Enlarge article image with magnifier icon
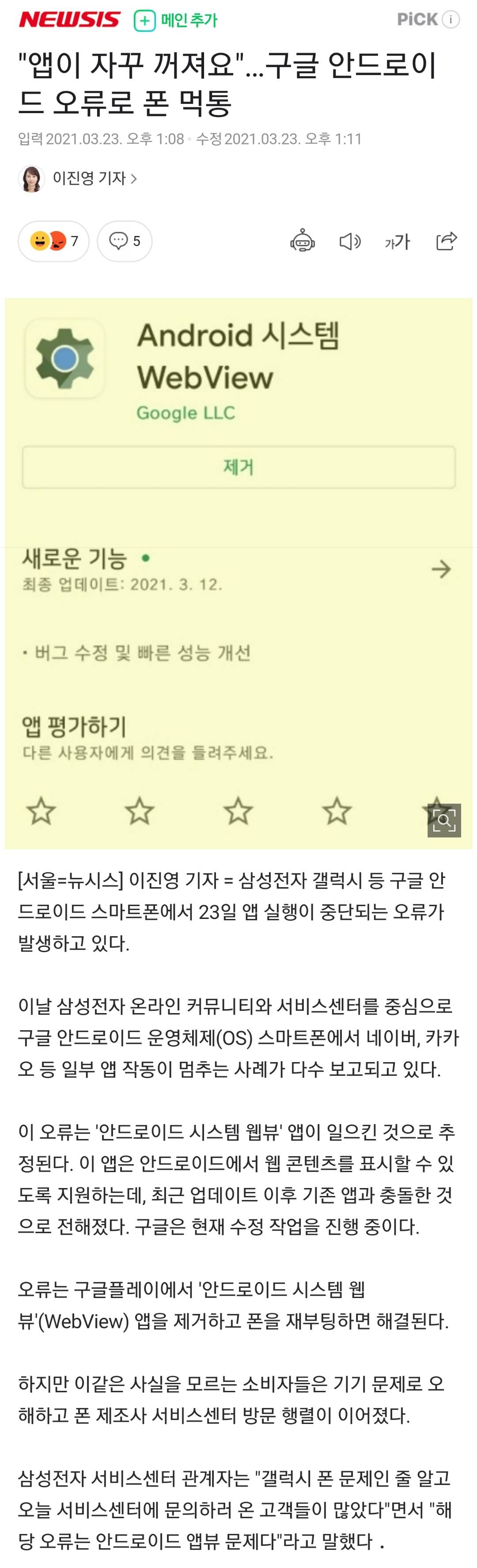 click(x=443, y=820)
